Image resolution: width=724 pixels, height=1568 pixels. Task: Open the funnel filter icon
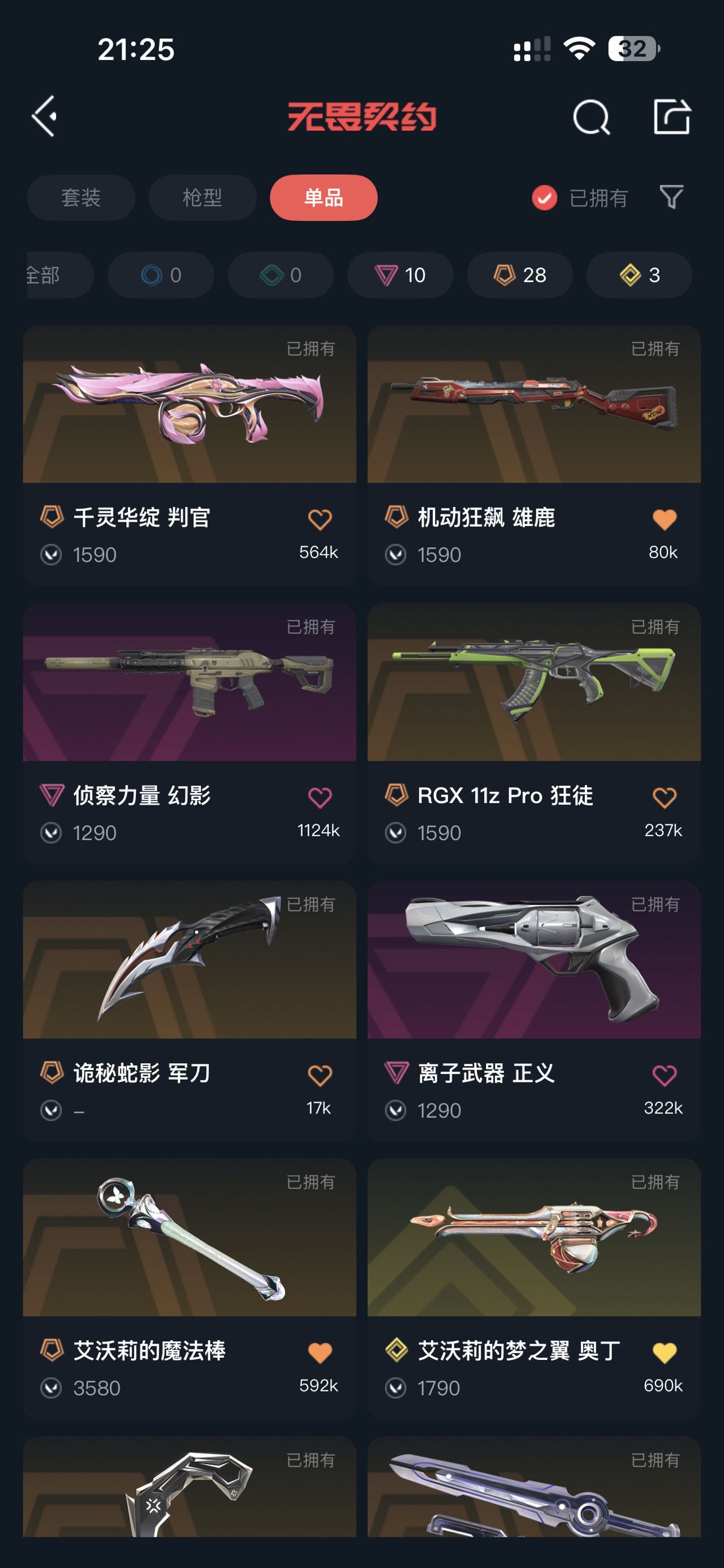[671, 197]
